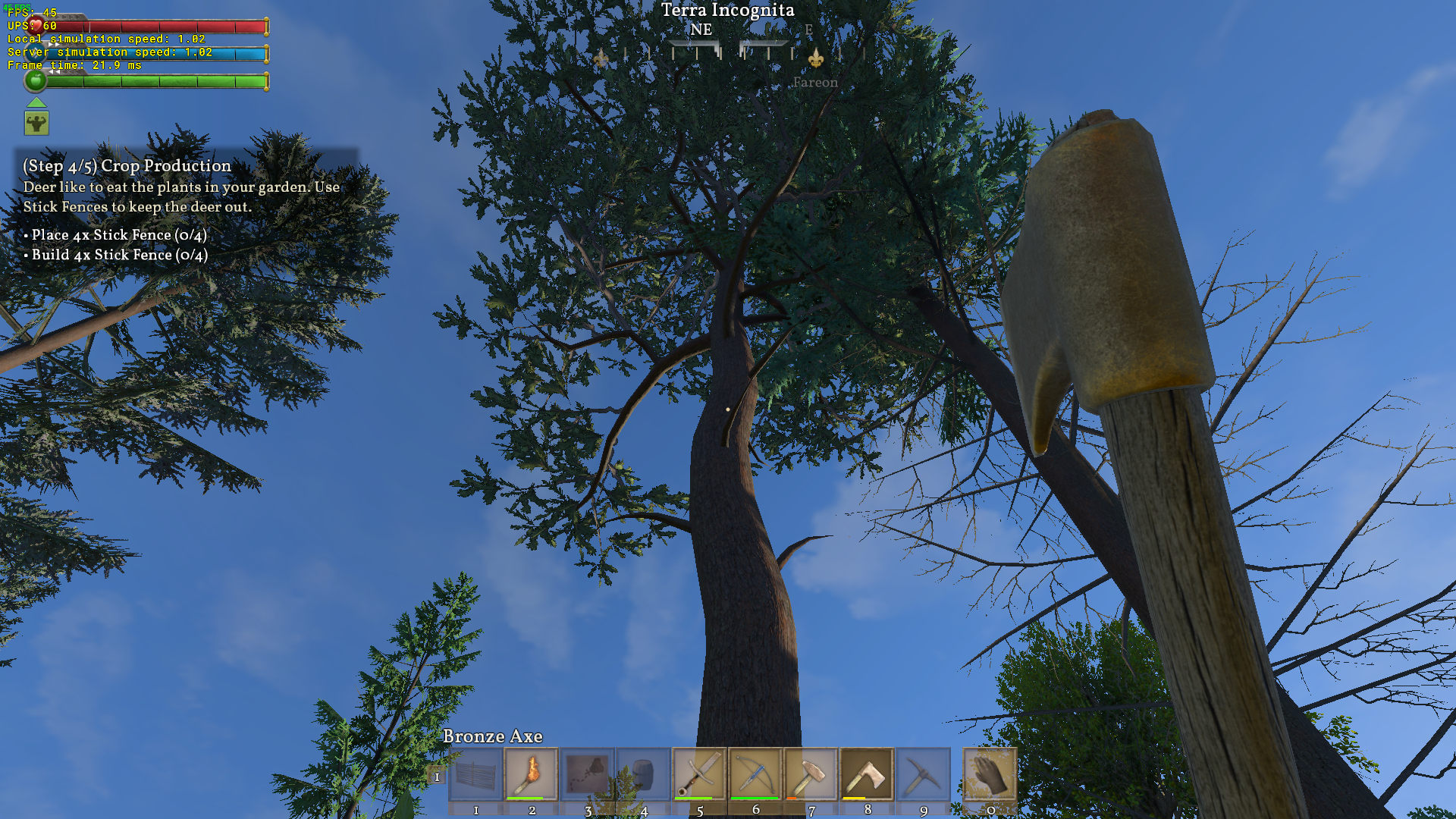Select the map item in slot 3

[588, 774]
